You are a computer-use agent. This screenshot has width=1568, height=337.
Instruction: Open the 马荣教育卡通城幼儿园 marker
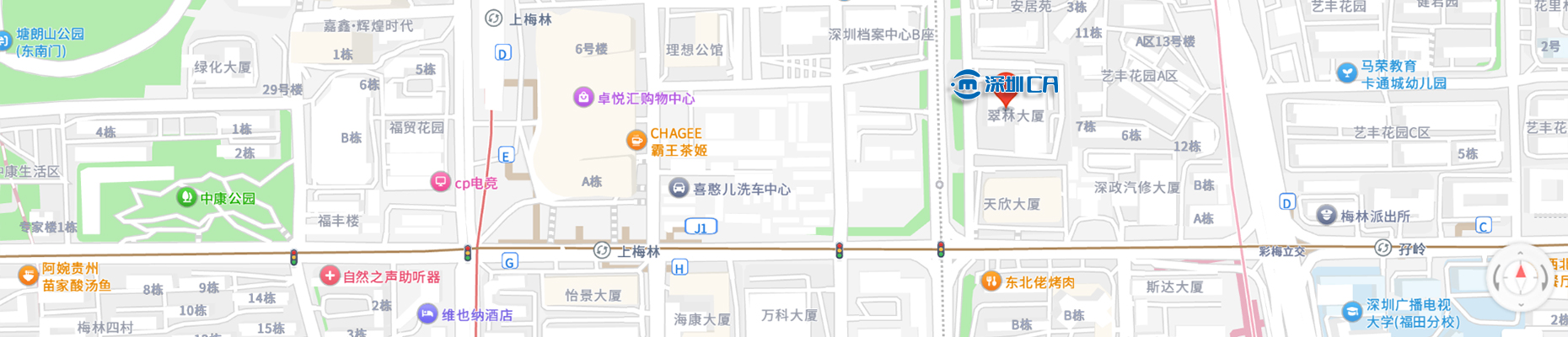point(1346,73)
